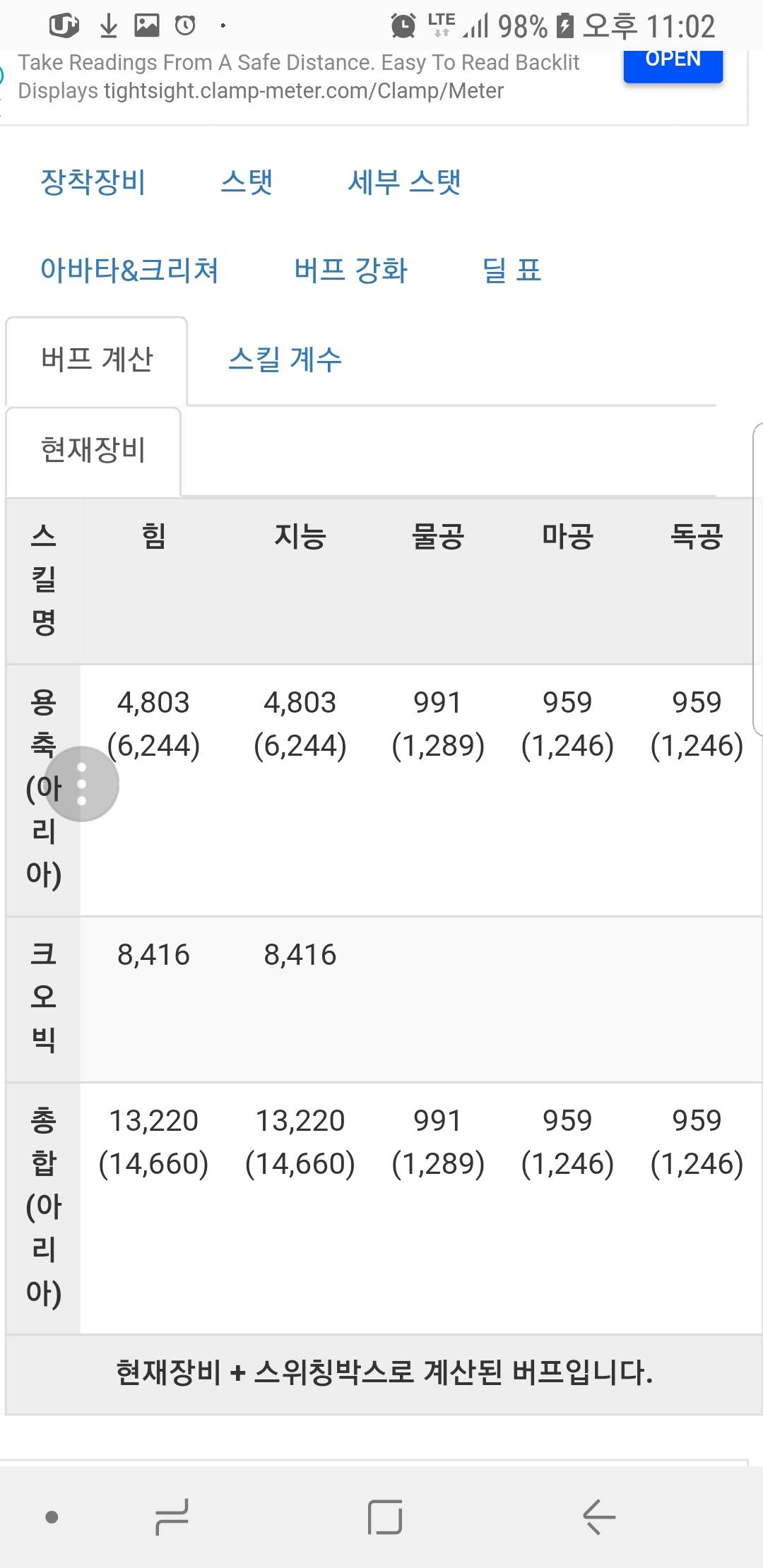Image resolution: width=763 pixels, height=1568 pixels.
Task: Tap the floating three-dot assistive button
Action: click(x=81, y=784)
